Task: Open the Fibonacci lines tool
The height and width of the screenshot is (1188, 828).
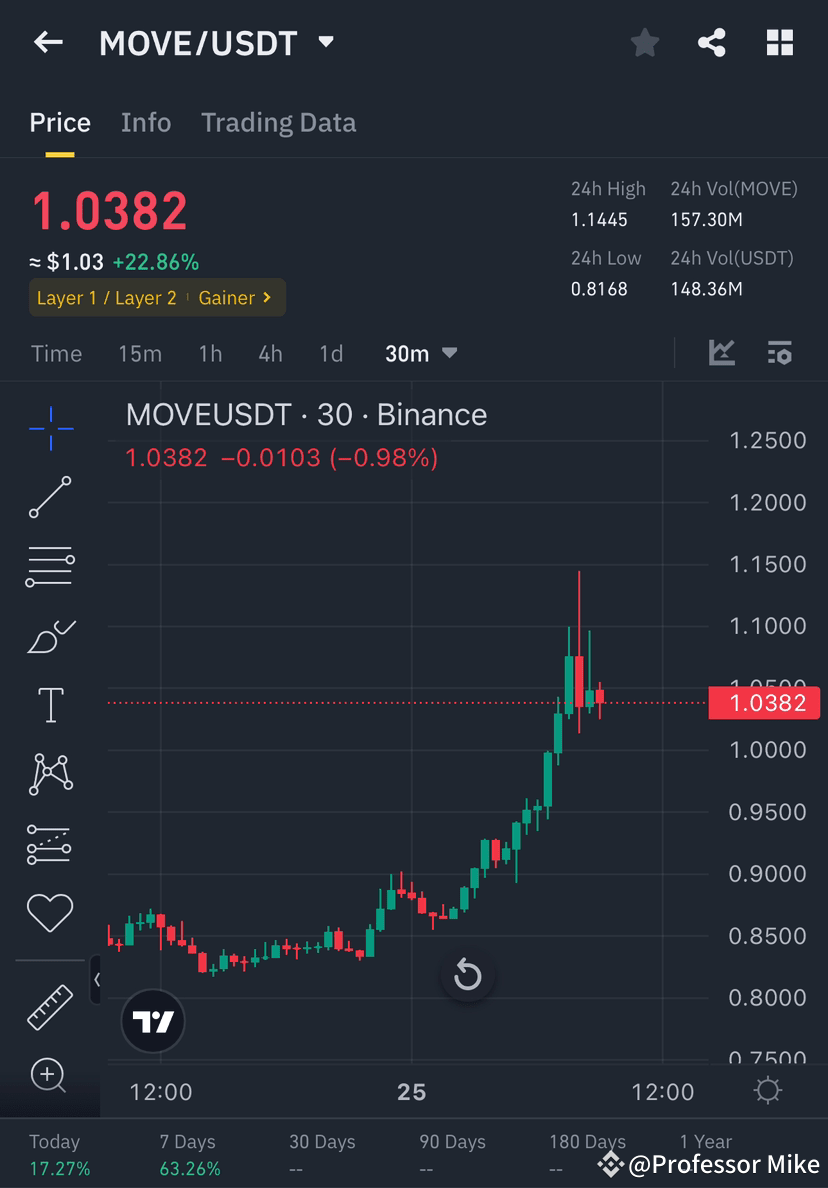Action: click(50, 565)
